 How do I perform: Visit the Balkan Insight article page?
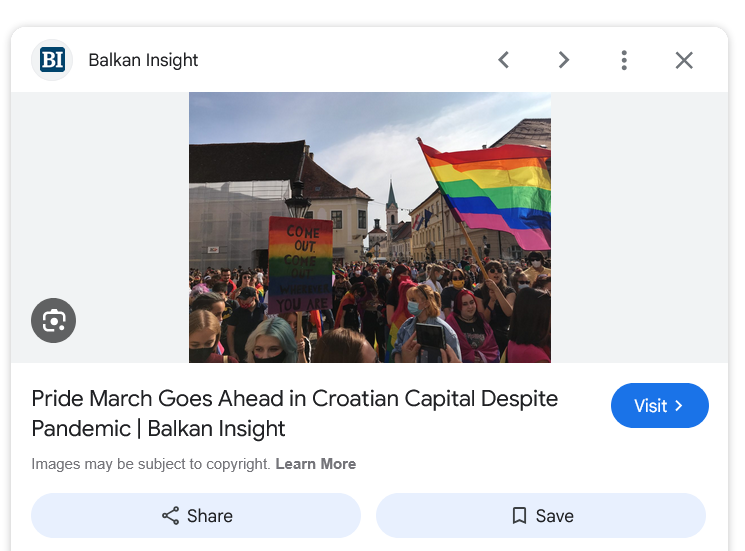coord(659,406)
